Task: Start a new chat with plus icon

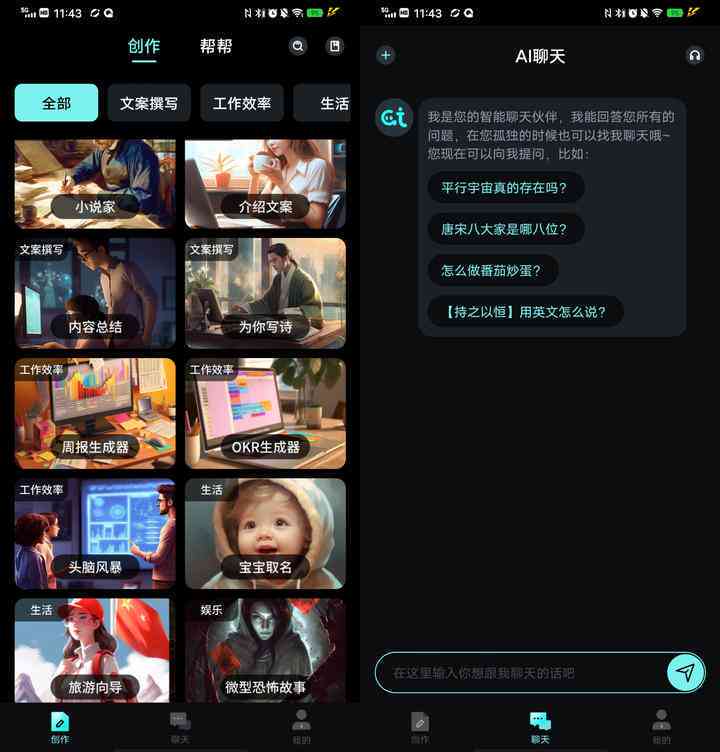Action: point(386,56)
